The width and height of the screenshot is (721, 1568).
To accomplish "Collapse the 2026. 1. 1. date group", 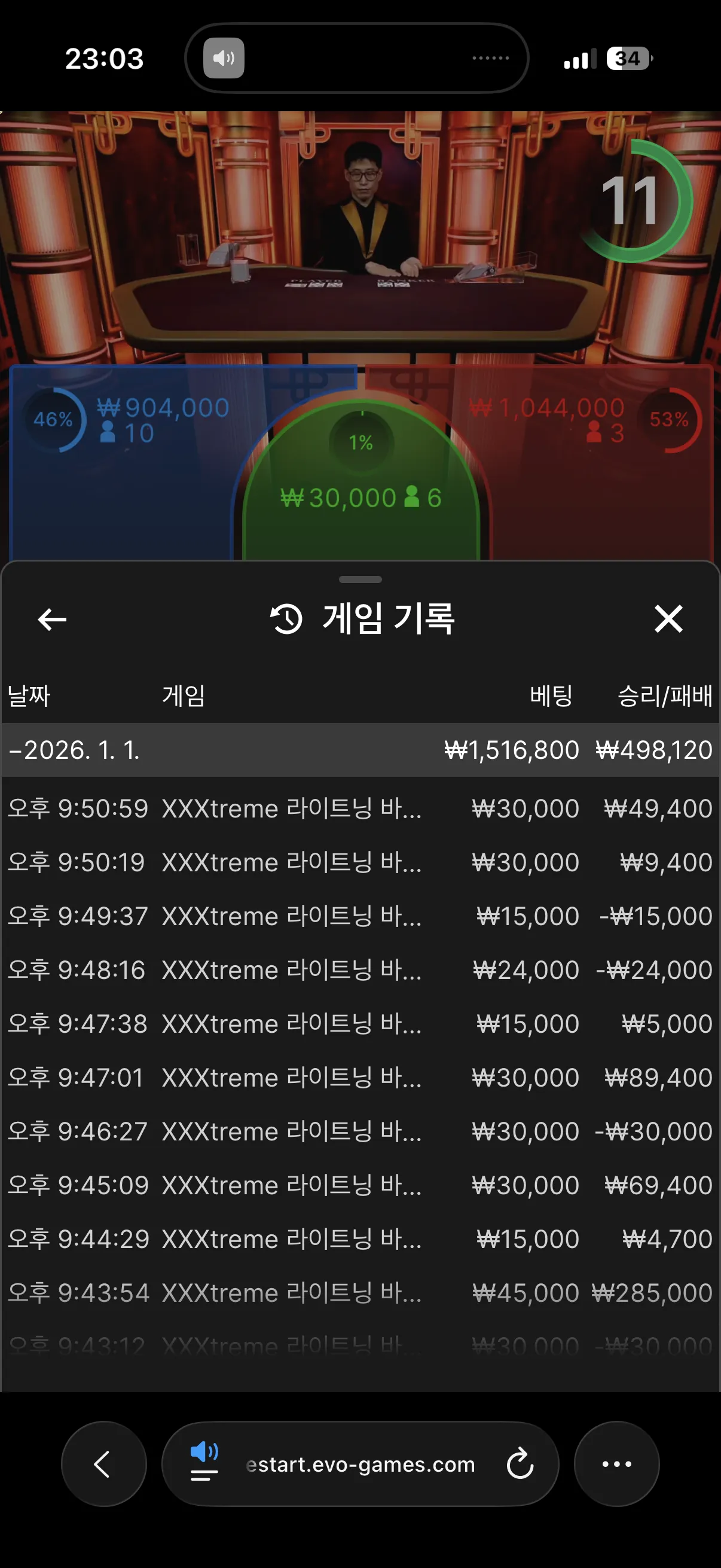I will 360,750.
